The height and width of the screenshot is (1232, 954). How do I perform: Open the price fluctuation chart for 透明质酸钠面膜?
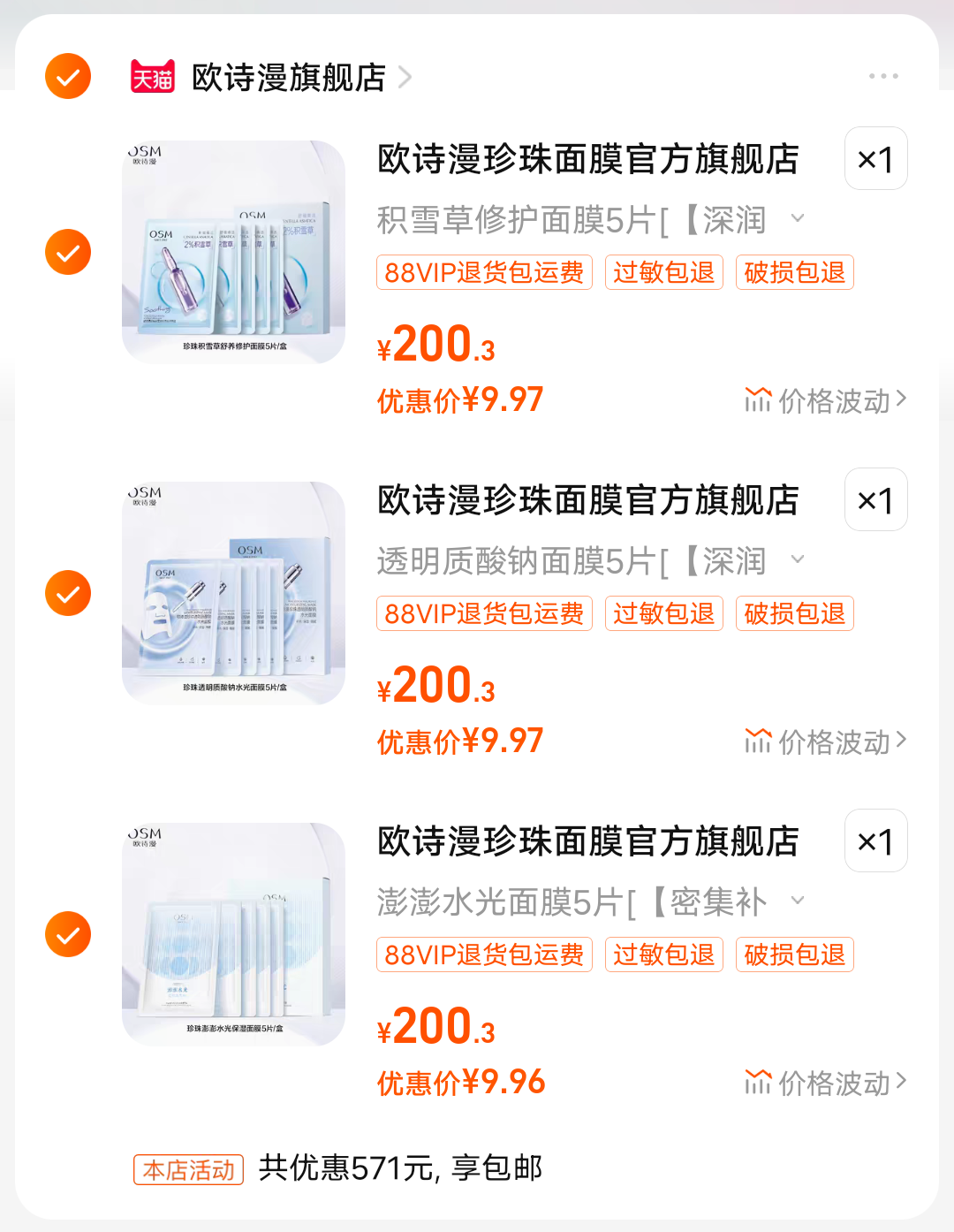824,741
